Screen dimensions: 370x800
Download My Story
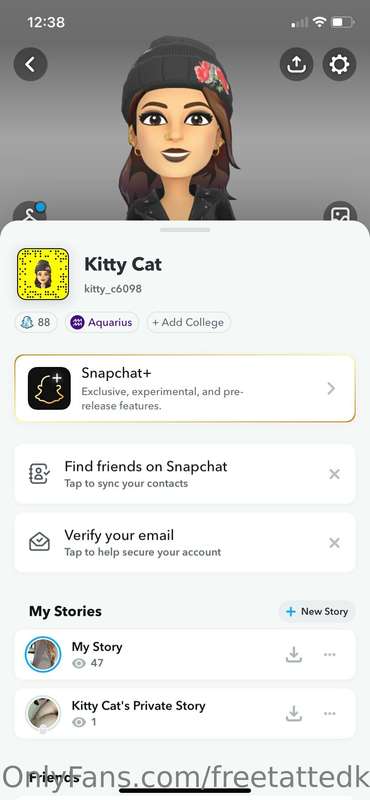click(x=294, y=655)
